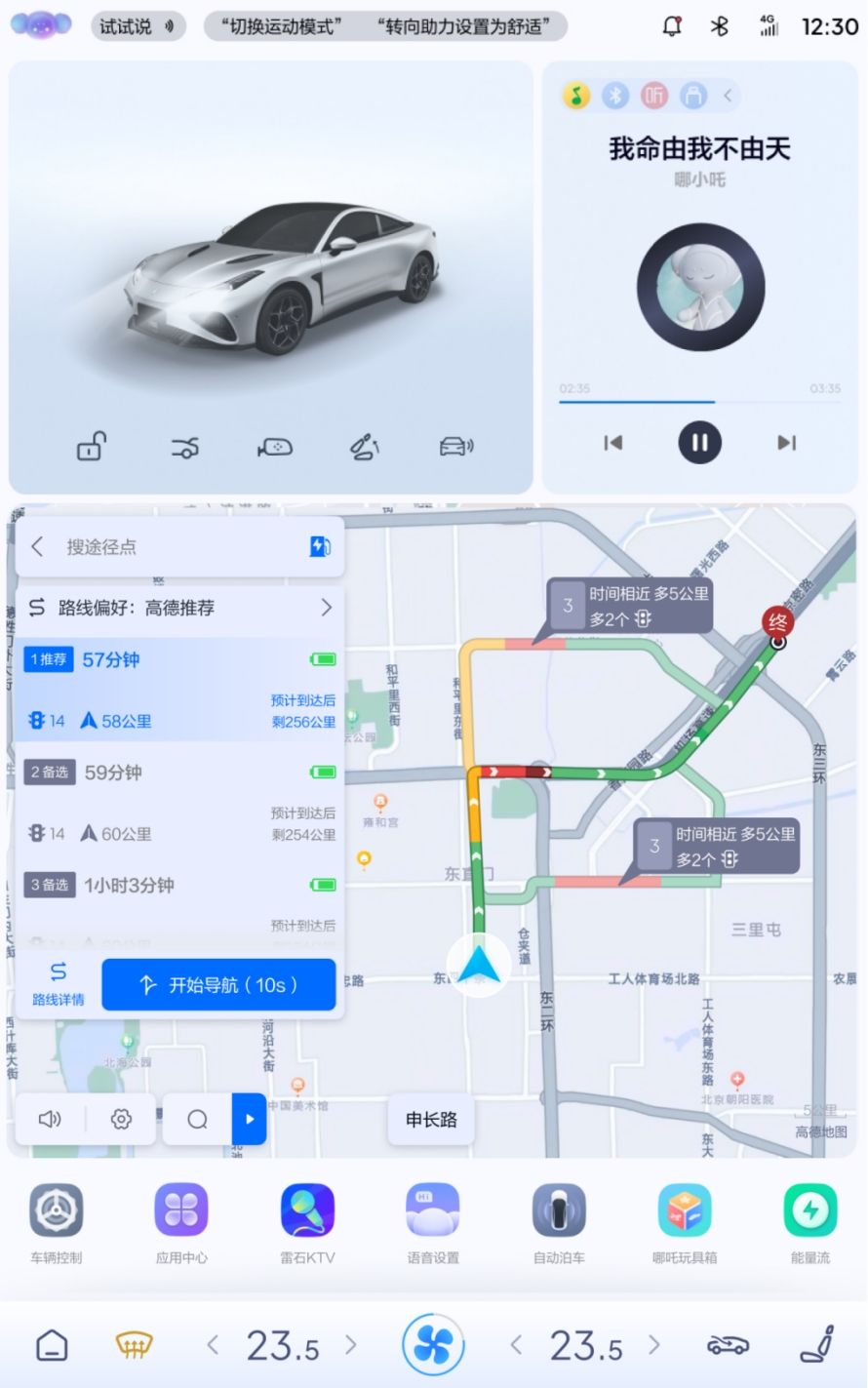
Task: Unlock the car with the lock icon
Action: [x=92, y=447]
